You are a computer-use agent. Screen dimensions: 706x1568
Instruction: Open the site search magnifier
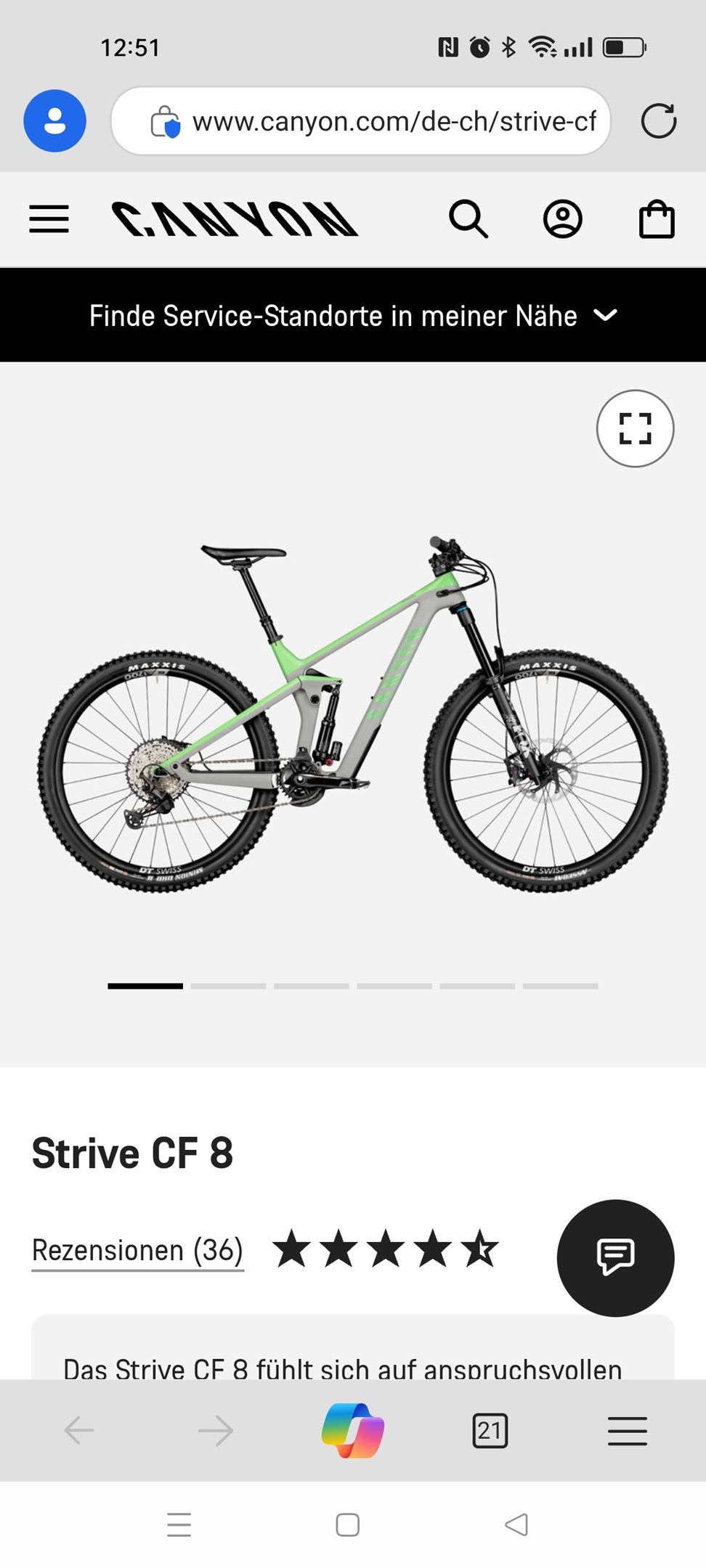tap(468, 219)
